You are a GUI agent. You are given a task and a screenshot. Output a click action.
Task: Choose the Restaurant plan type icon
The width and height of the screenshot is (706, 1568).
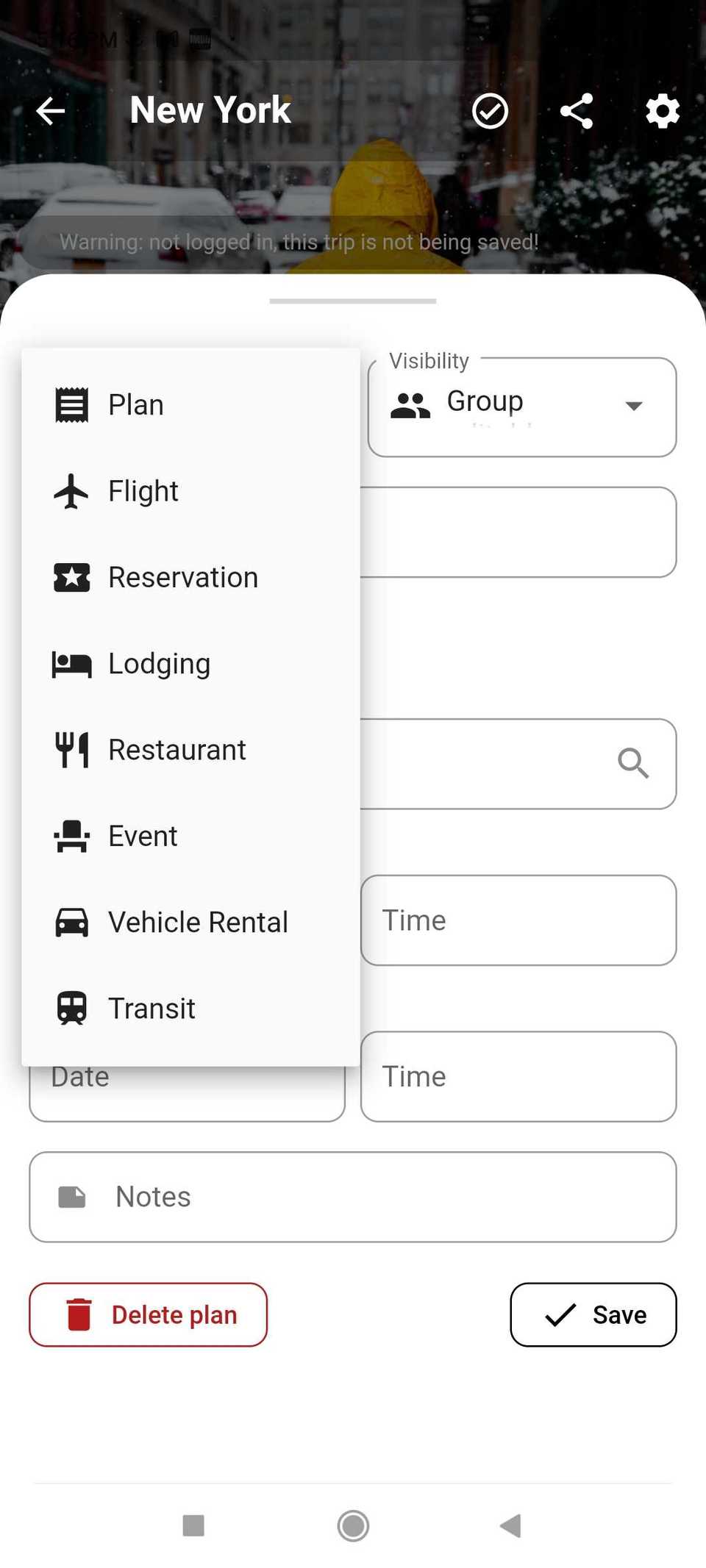71,749
